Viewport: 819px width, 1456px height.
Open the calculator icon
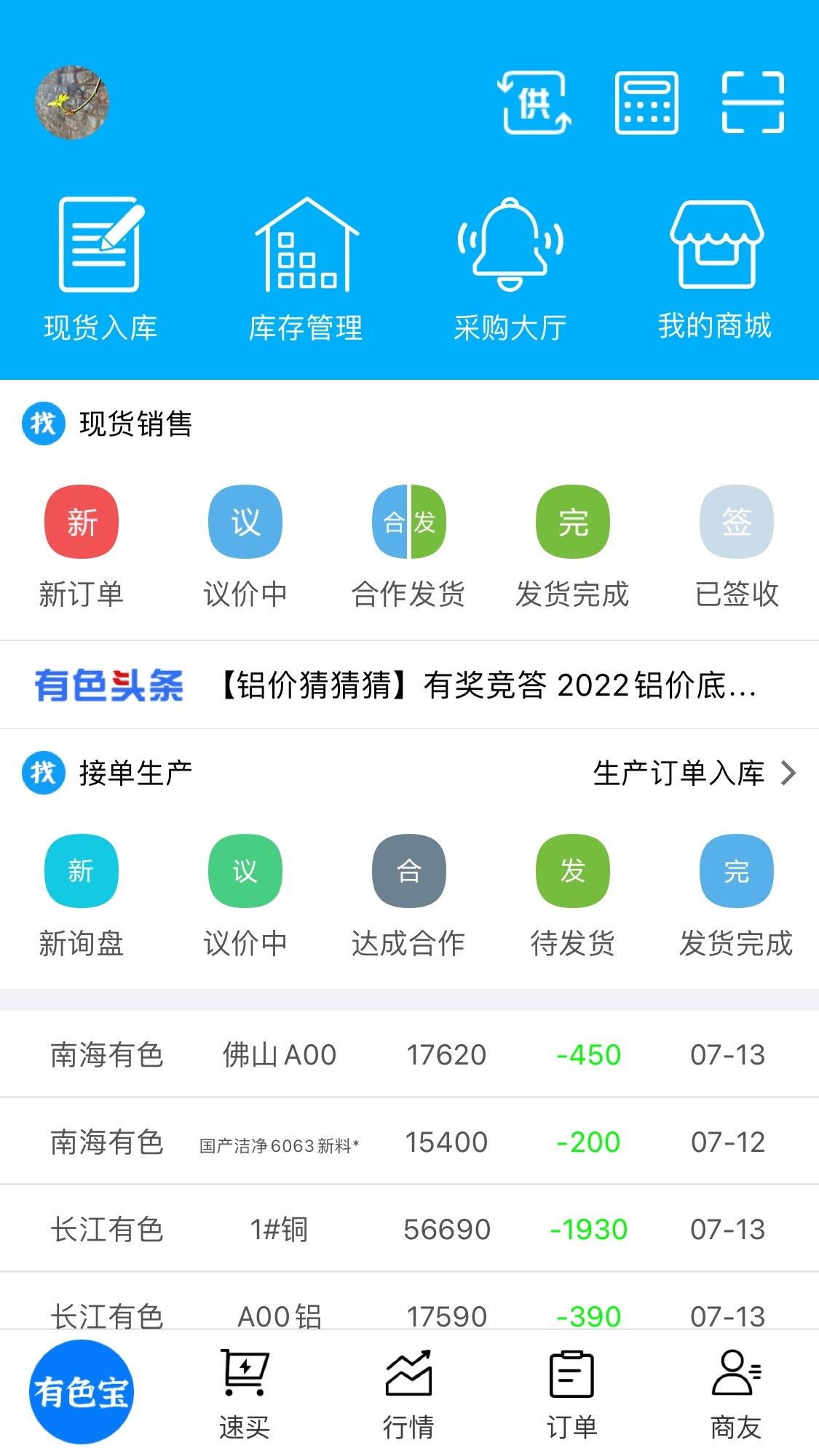pyautogui.click(x=646, y=103)
